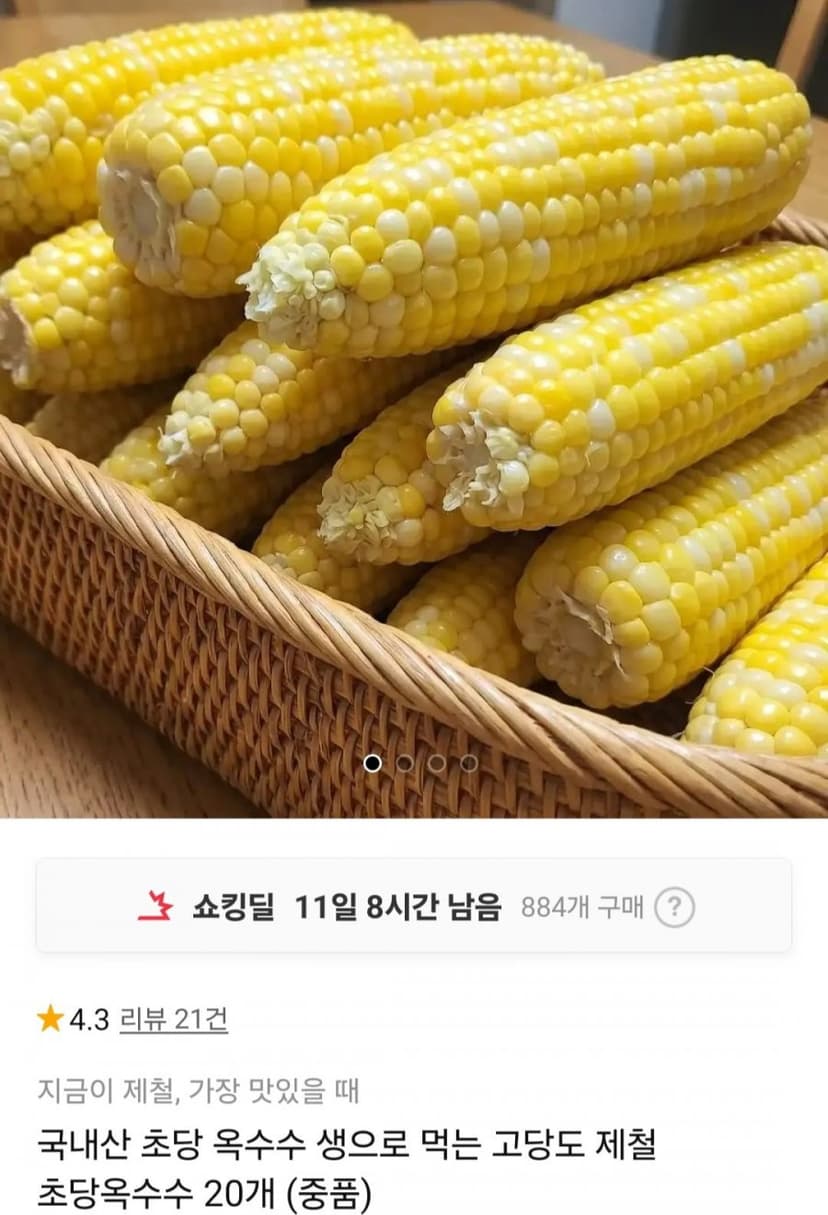Jump to the second image indicator dot

coord(405,763)
